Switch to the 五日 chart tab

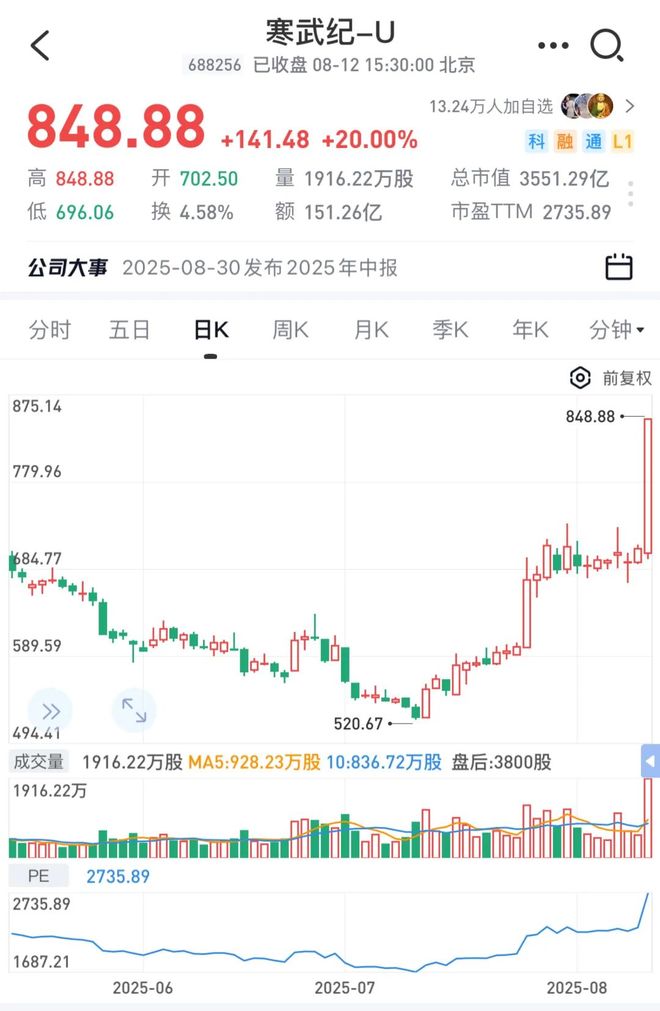coord(130,330)
